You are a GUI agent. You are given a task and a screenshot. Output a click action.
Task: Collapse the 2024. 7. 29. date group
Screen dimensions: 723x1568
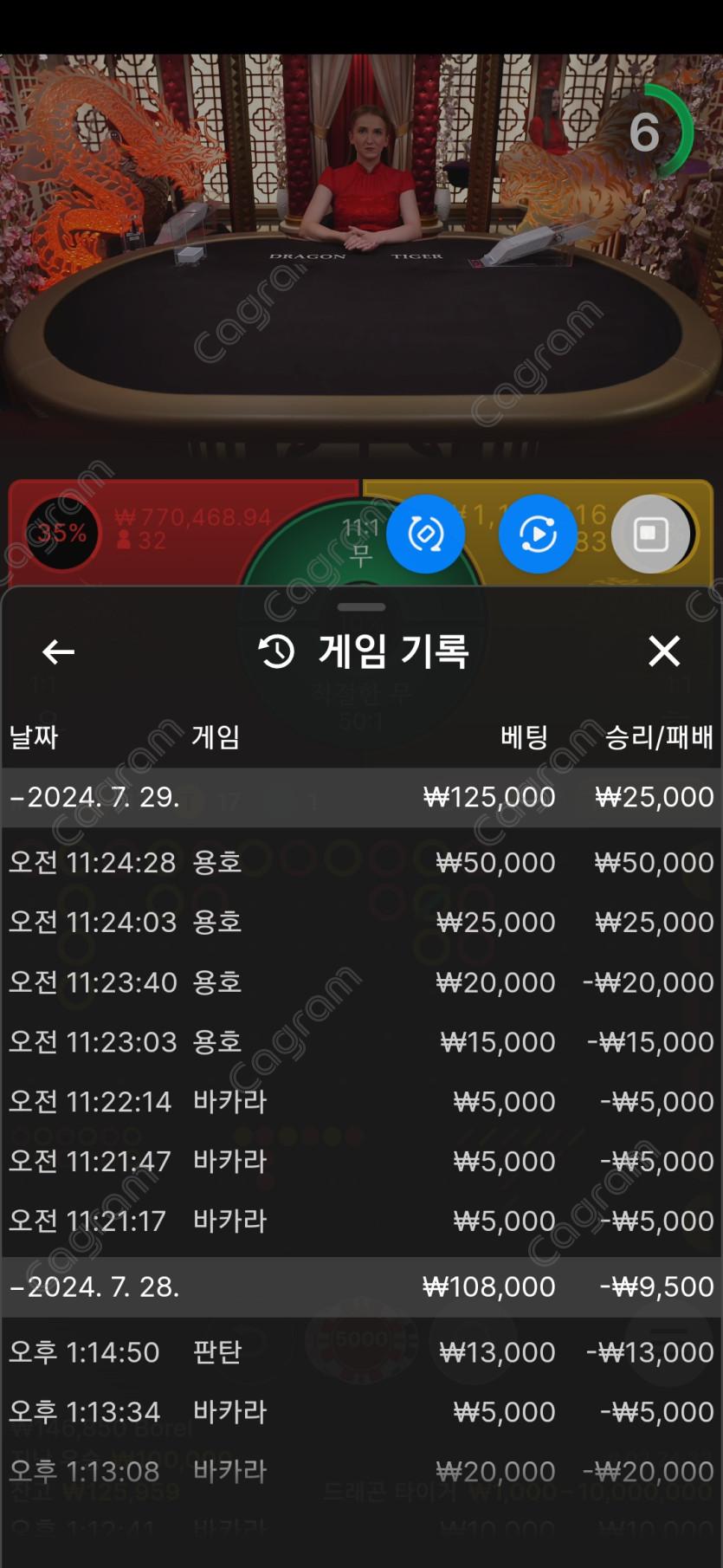(x=95, y=797)
